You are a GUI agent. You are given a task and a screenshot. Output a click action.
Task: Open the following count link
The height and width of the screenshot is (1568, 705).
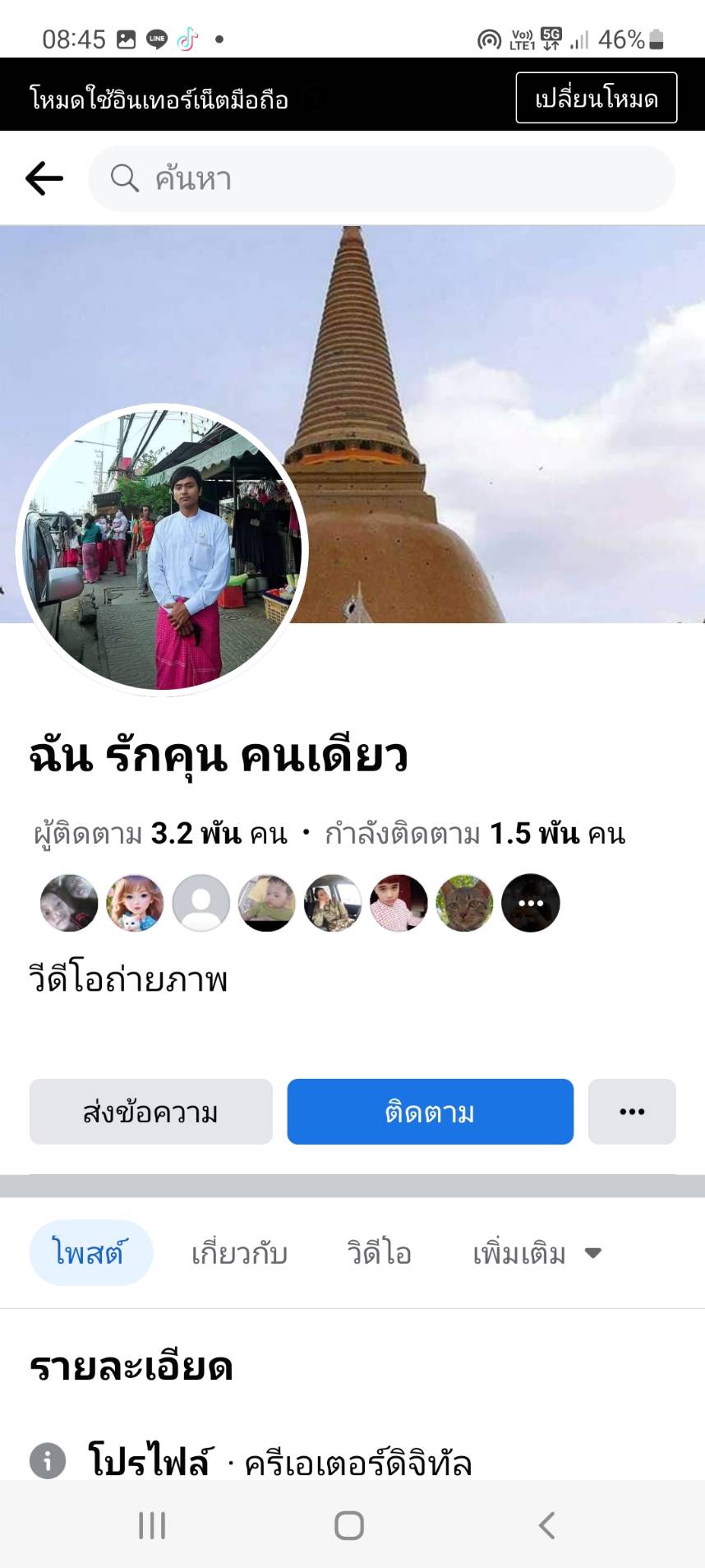[x=475, y=834]
